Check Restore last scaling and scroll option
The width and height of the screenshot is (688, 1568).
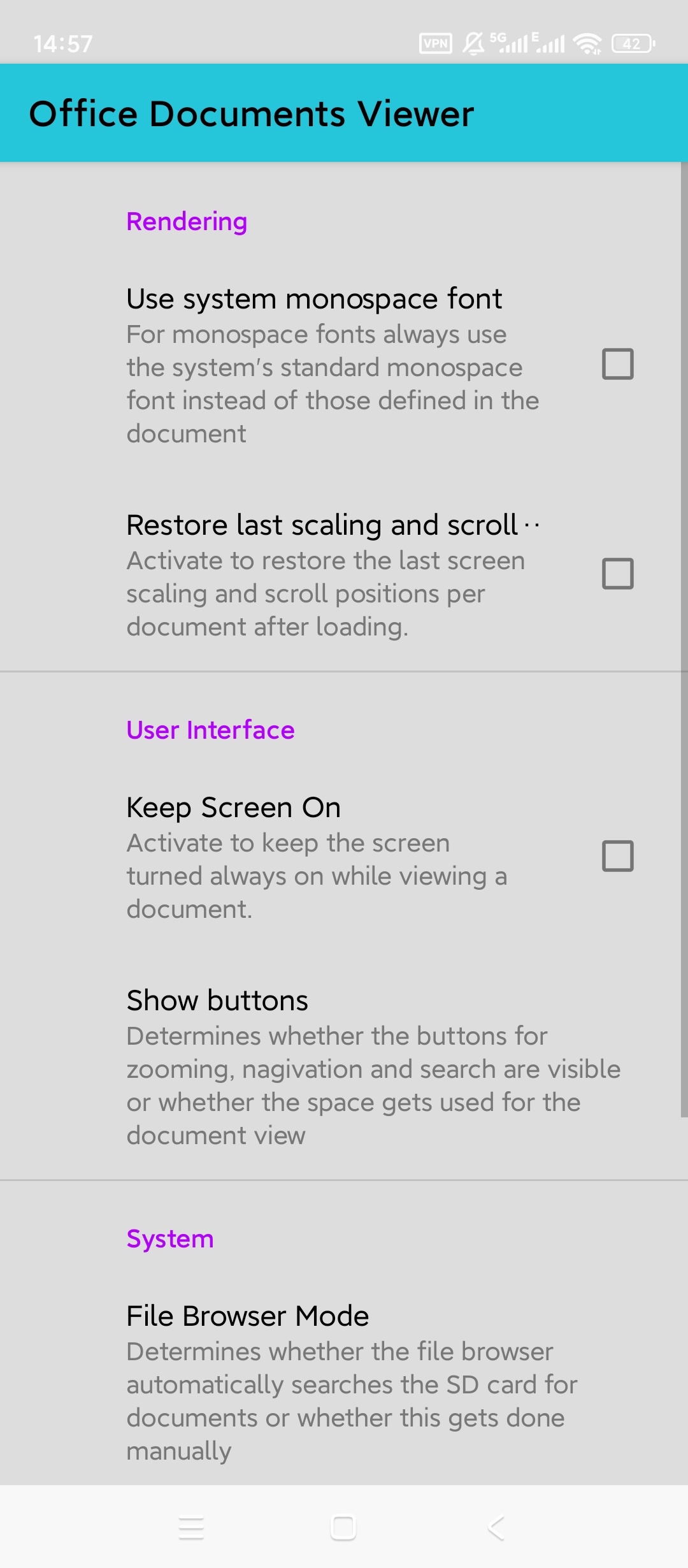[617, 574]
